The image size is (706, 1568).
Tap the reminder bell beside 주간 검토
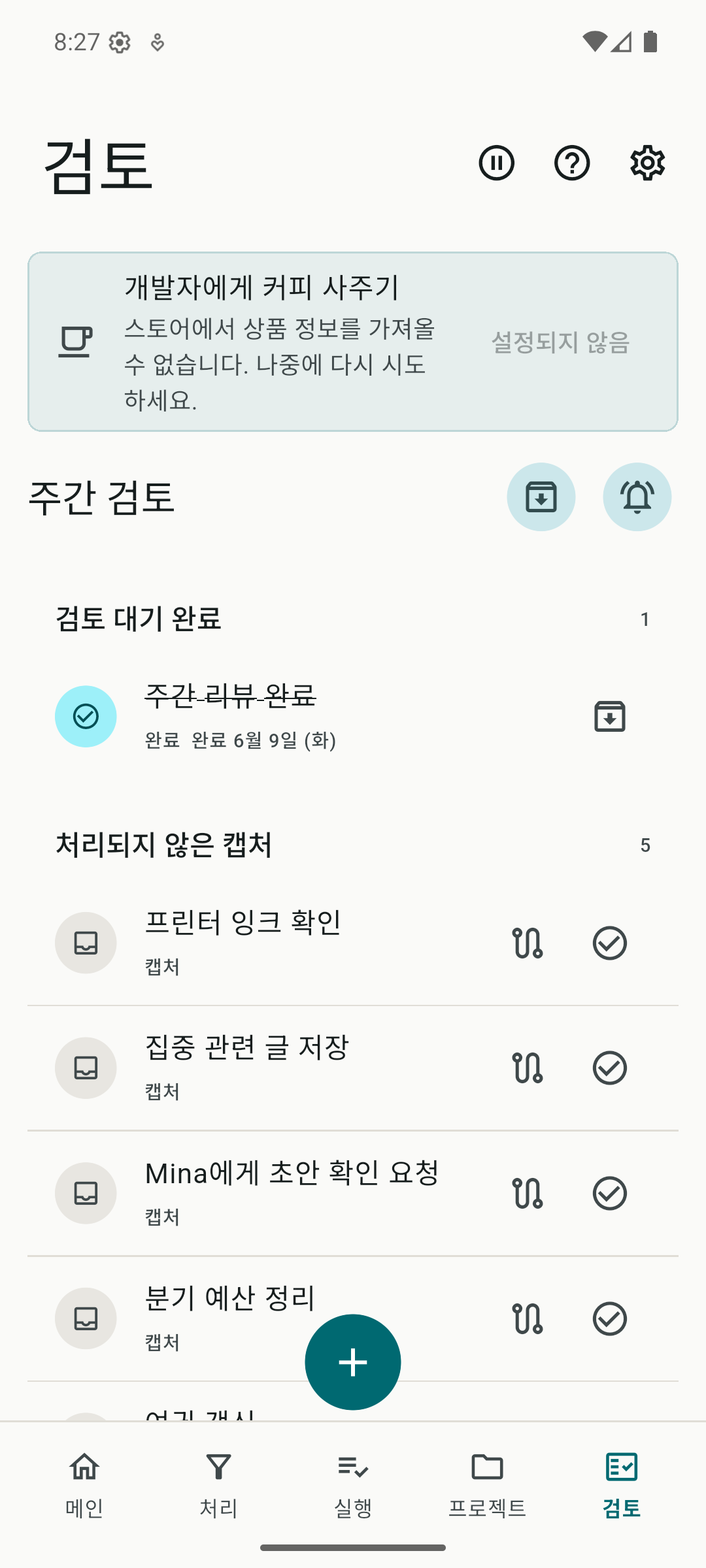tap(637, 497)
